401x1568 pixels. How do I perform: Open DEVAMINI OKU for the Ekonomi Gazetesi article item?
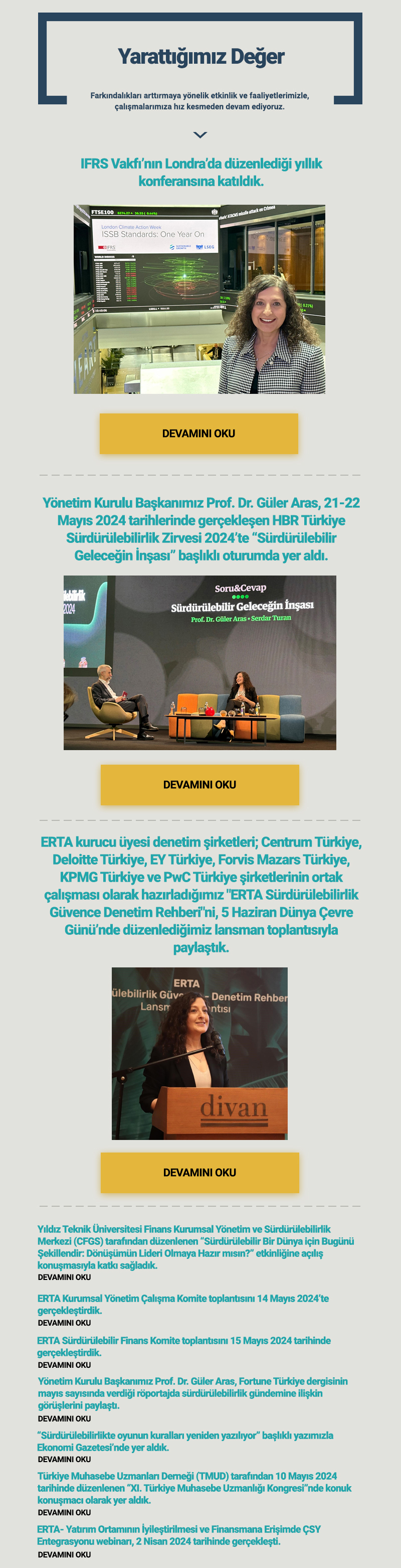(x=65, y=1459)
